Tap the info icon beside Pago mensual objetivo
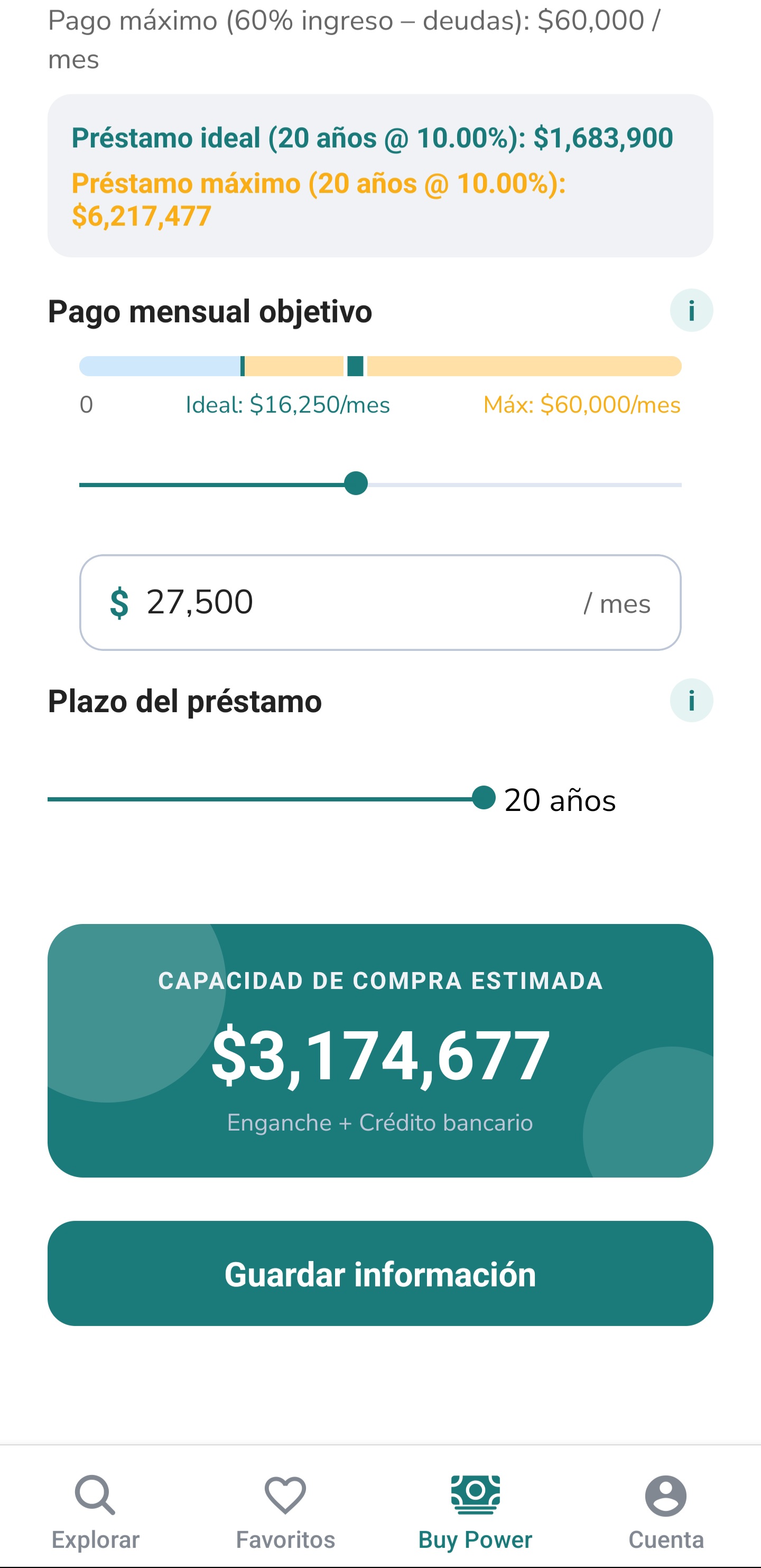The height and width of the screenshot is (1568, 761). (691, 311)
